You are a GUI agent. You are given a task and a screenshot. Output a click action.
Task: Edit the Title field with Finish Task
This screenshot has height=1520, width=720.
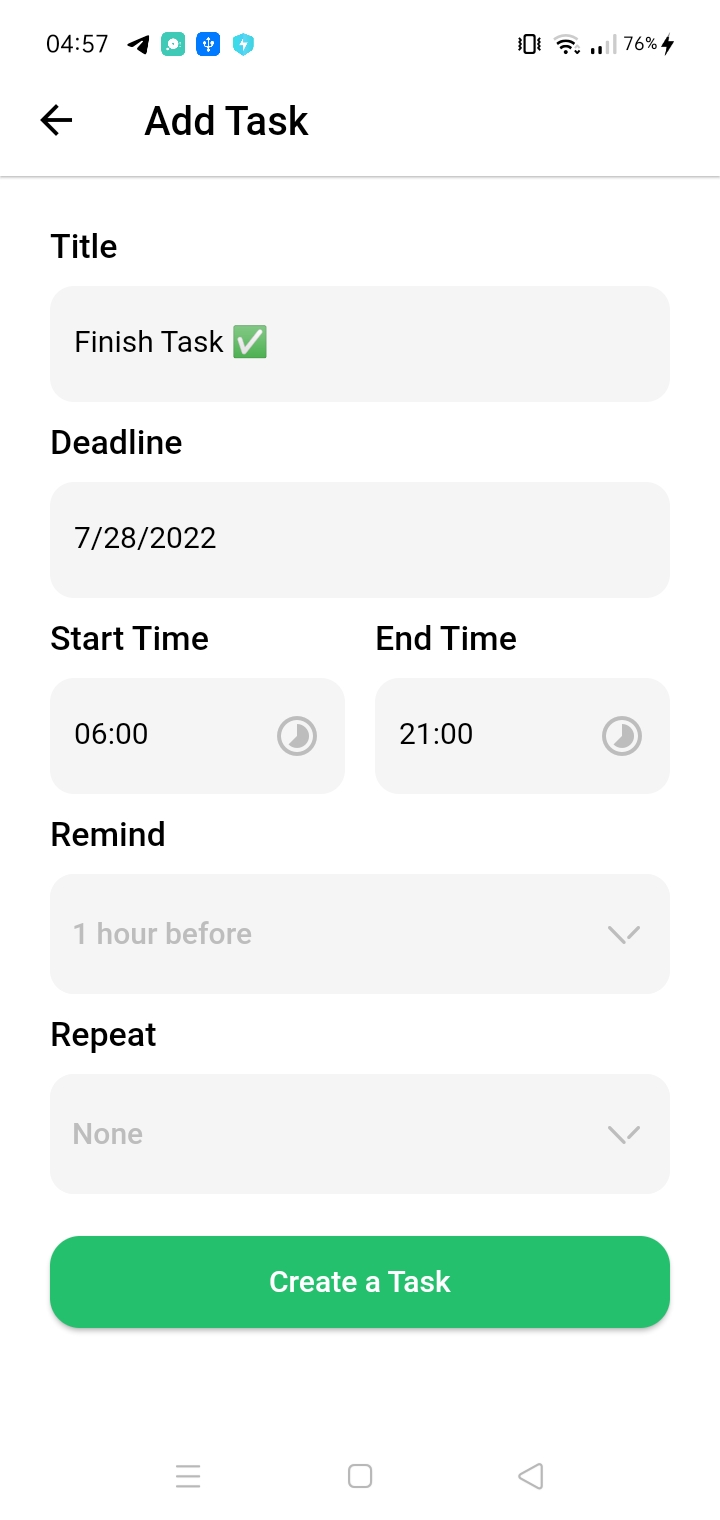pyautogui.click(x=360, y=343)
